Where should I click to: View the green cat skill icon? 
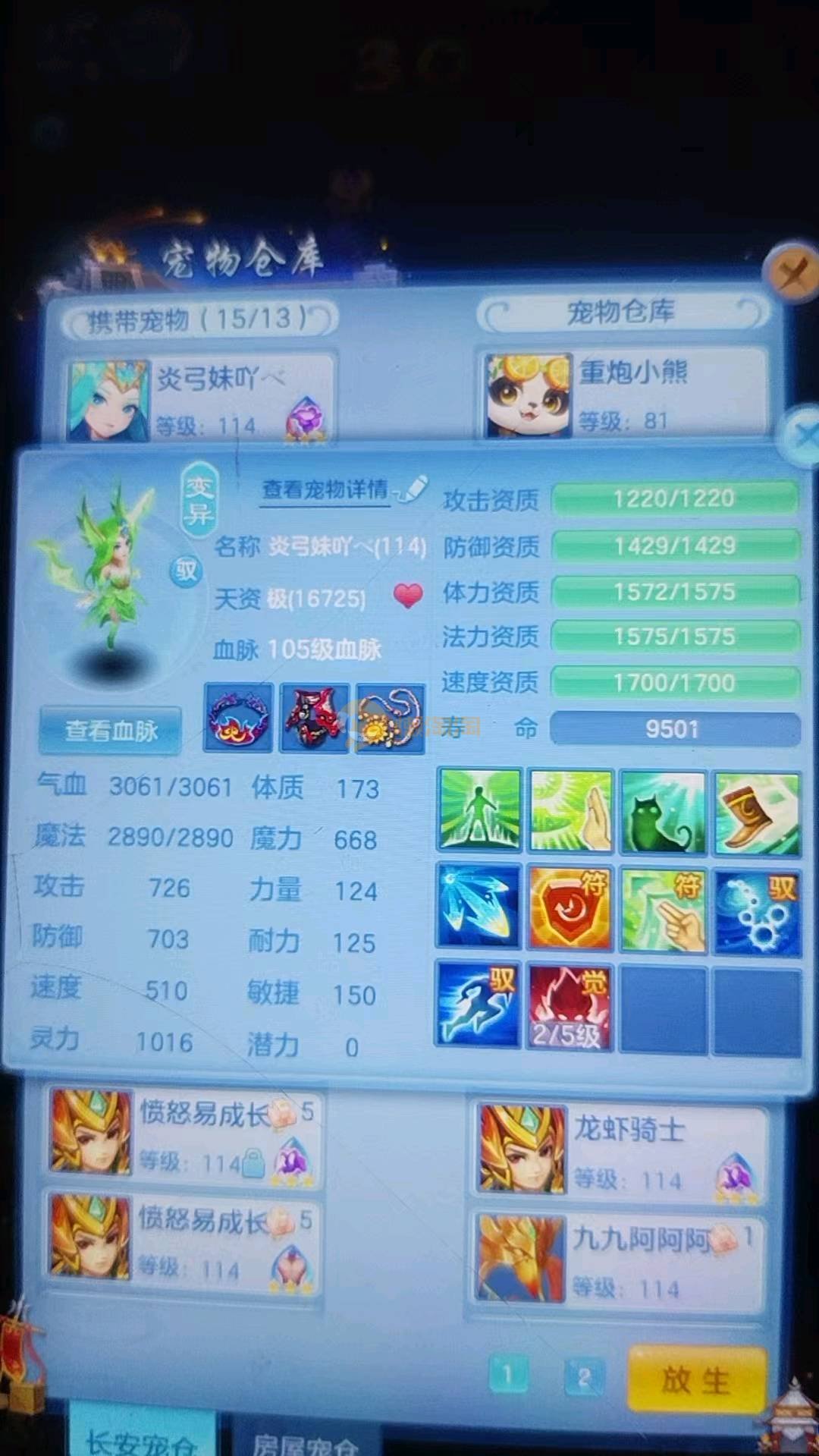pos(662,813)
